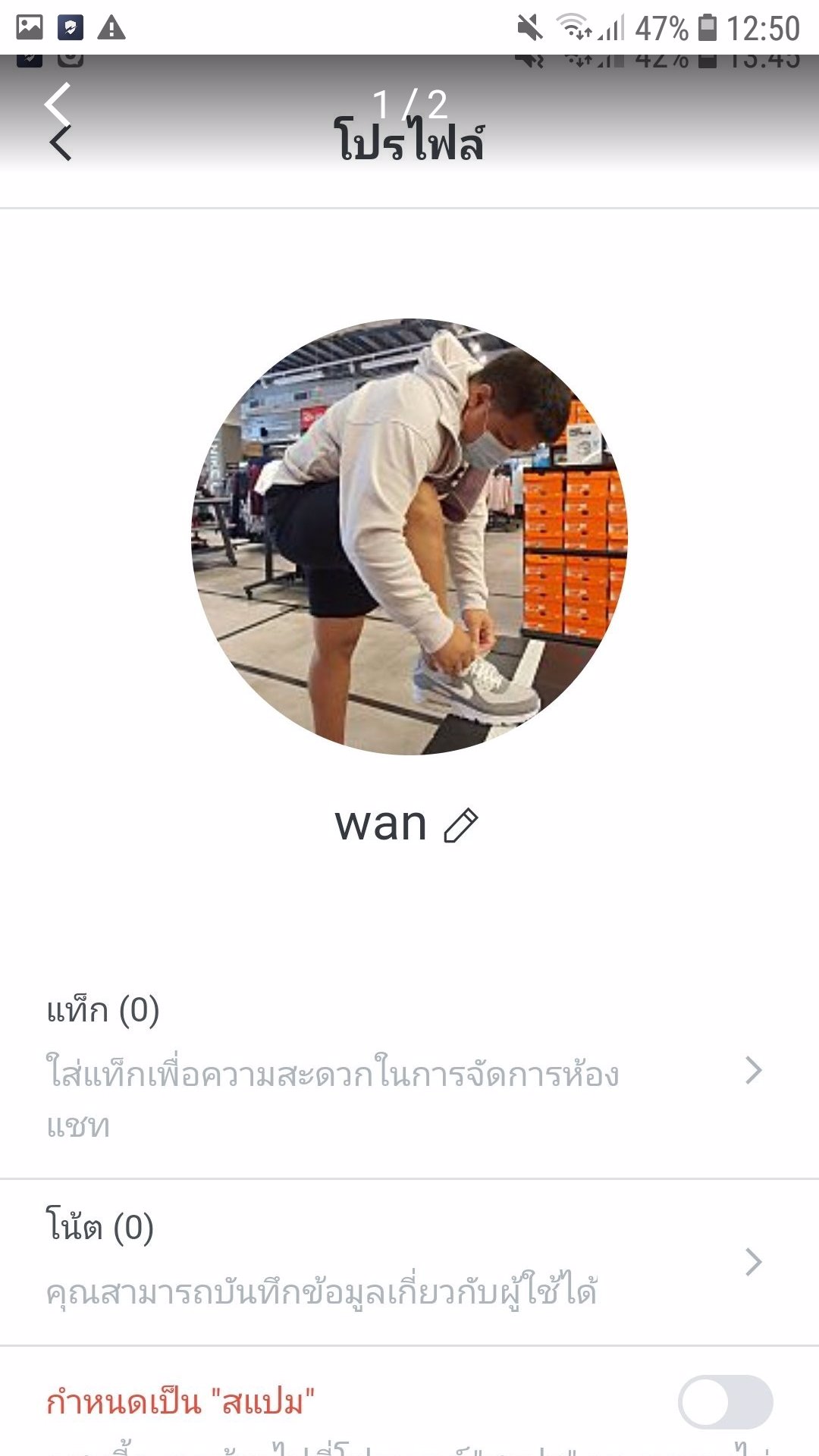Edit the name wan with pencil icon

pos(460,825)
